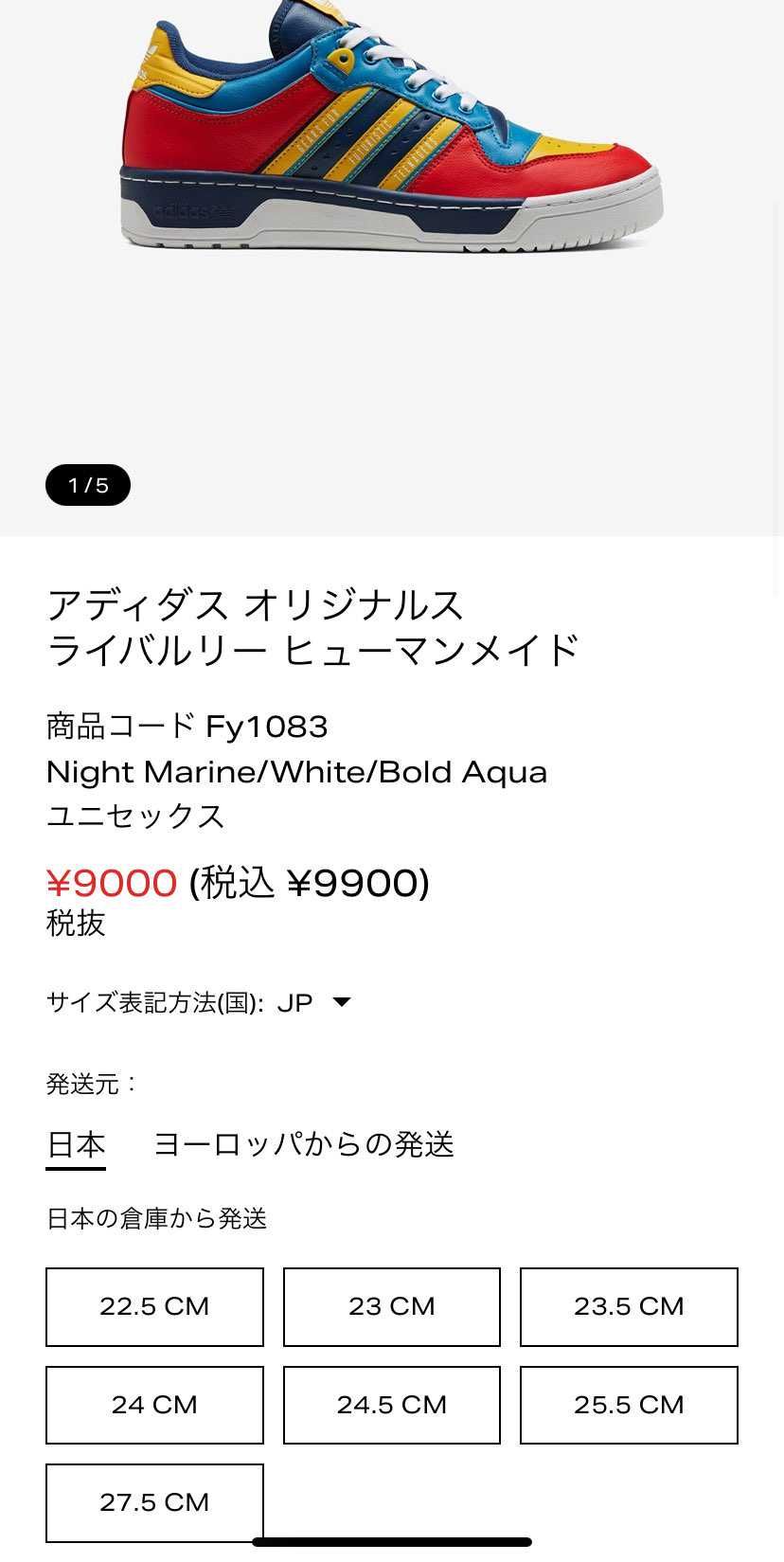Viewport: 784px width, 1562px height.
Task: Click the Night Marine/White/Bold Aqua colorway text
Action: pyautogui.click(x=296, y=772)
